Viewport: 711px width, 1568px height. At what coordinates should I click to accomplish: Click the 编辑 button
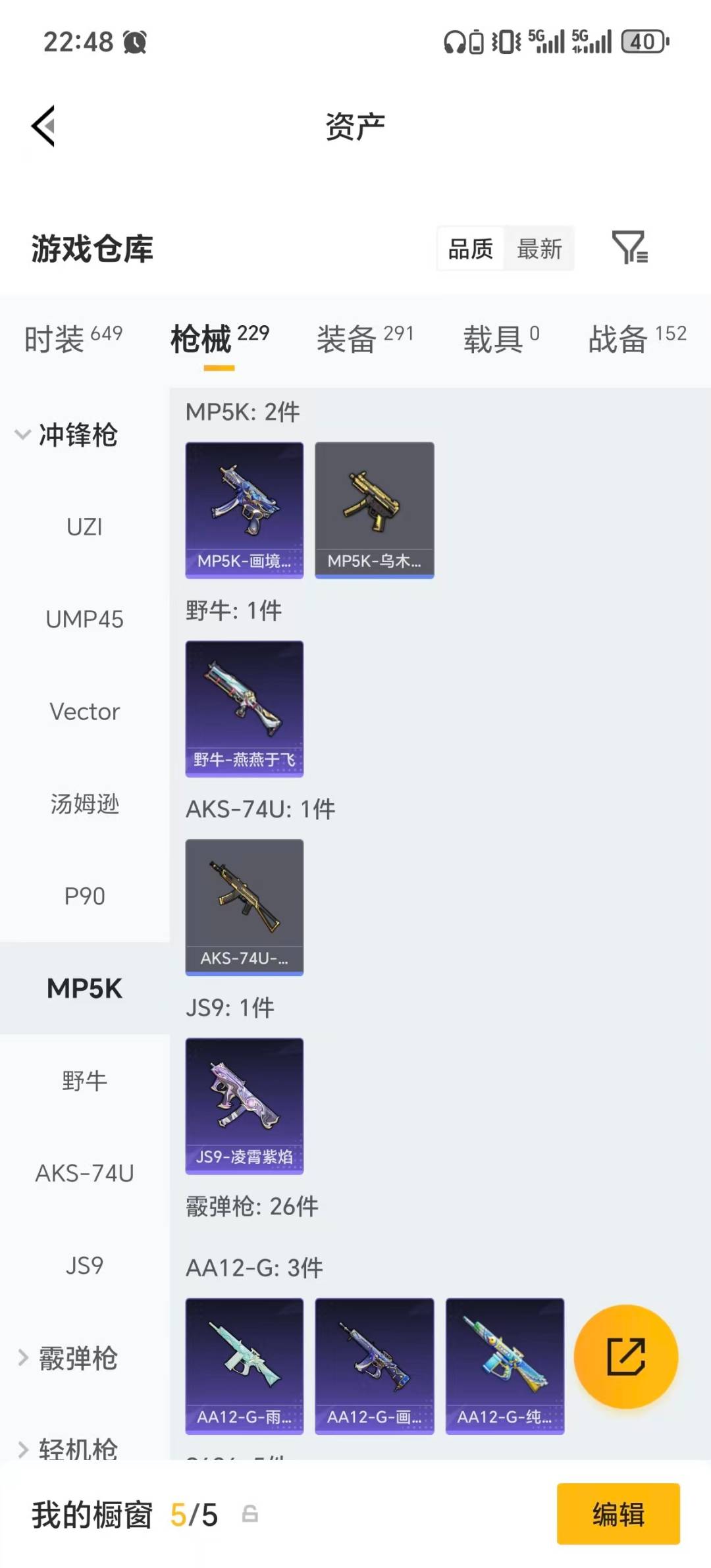(x=618, y=1515)
